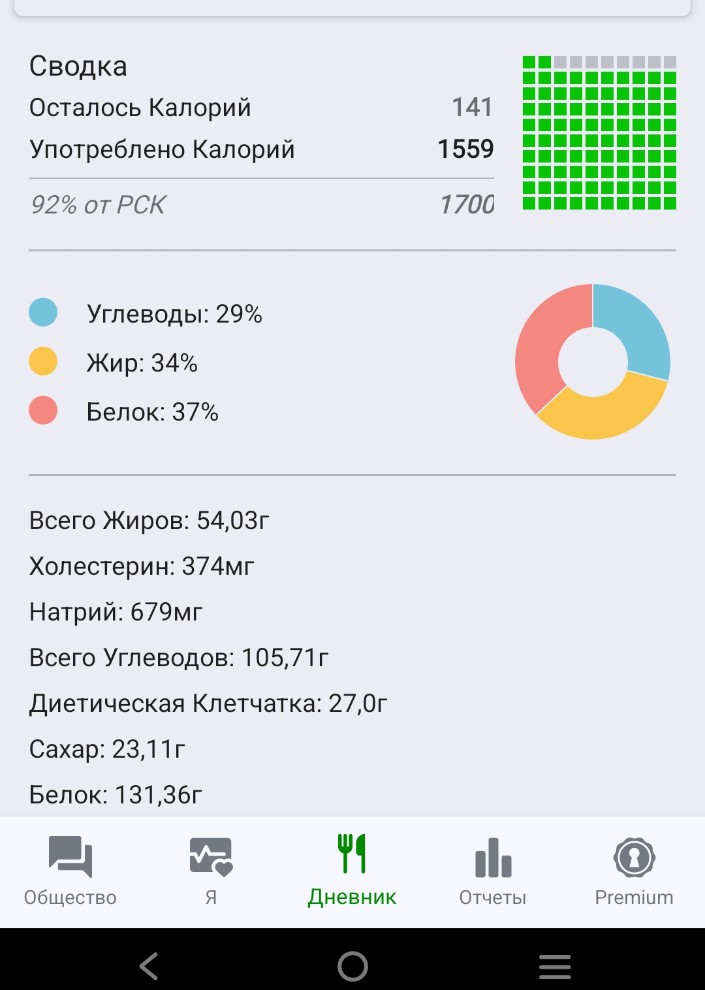Tap the system back button

click(x=150, y=966)
